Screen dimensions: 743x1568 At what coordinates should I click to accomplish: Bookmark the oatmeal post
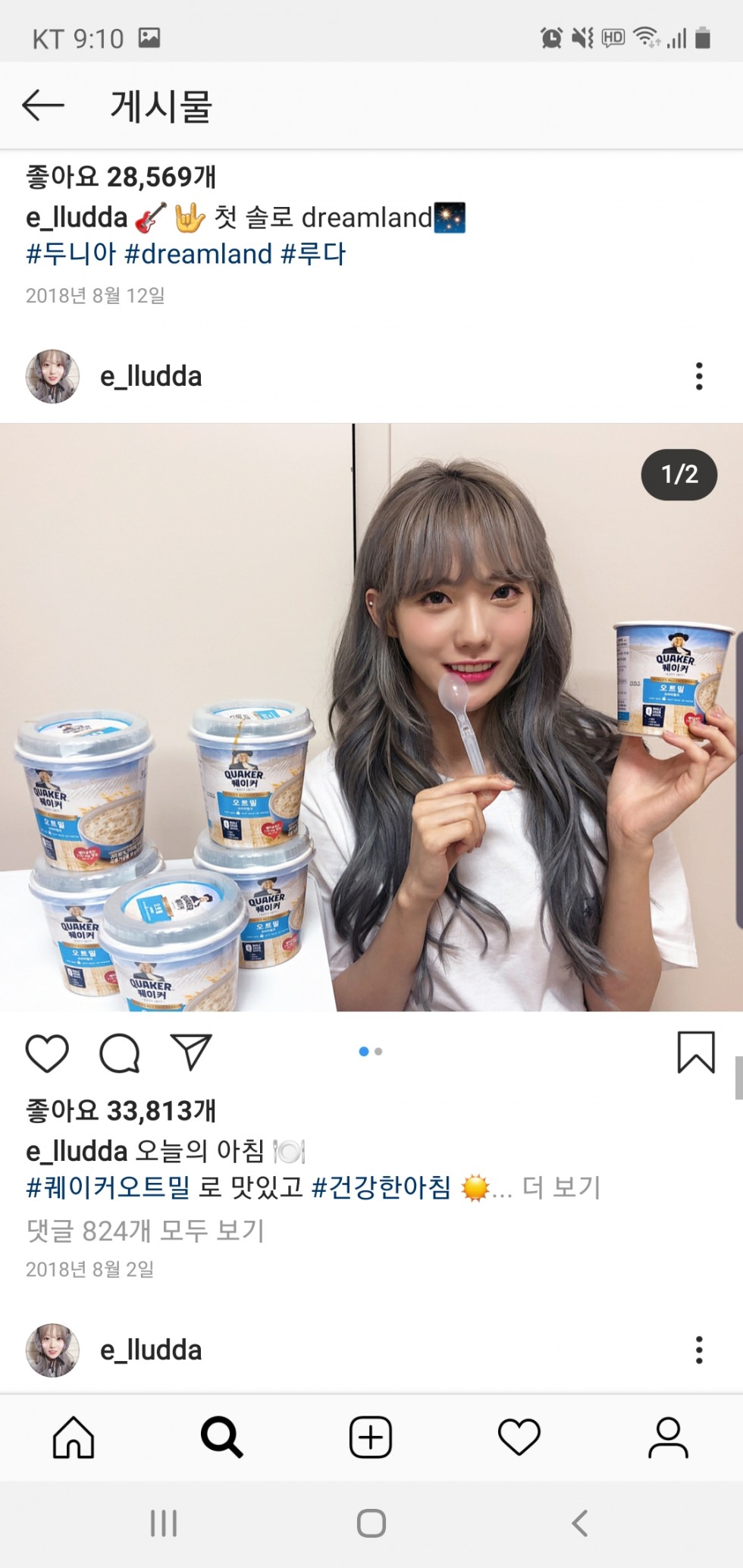[x=696, y=1052]
